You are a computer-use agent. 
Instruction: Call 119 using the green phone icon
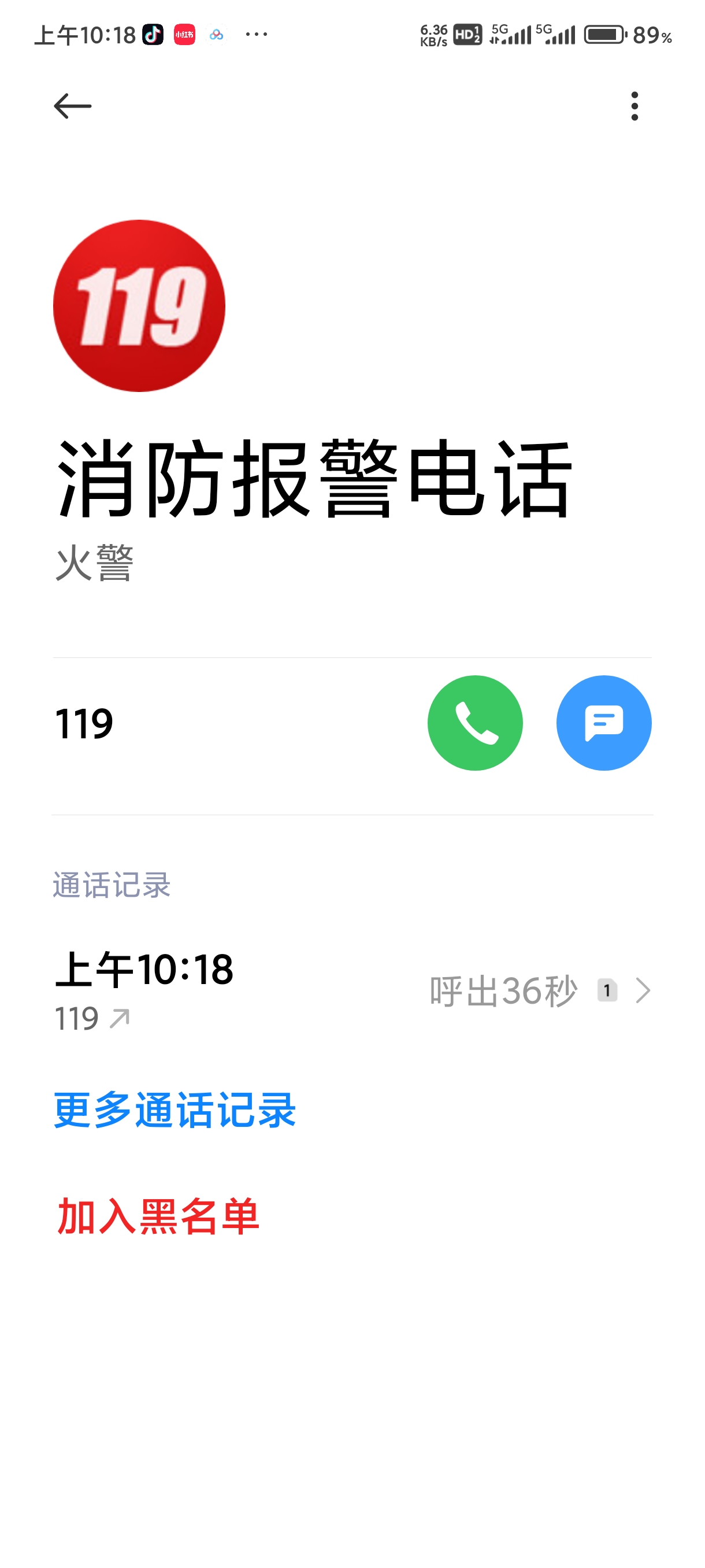[475, 723]
